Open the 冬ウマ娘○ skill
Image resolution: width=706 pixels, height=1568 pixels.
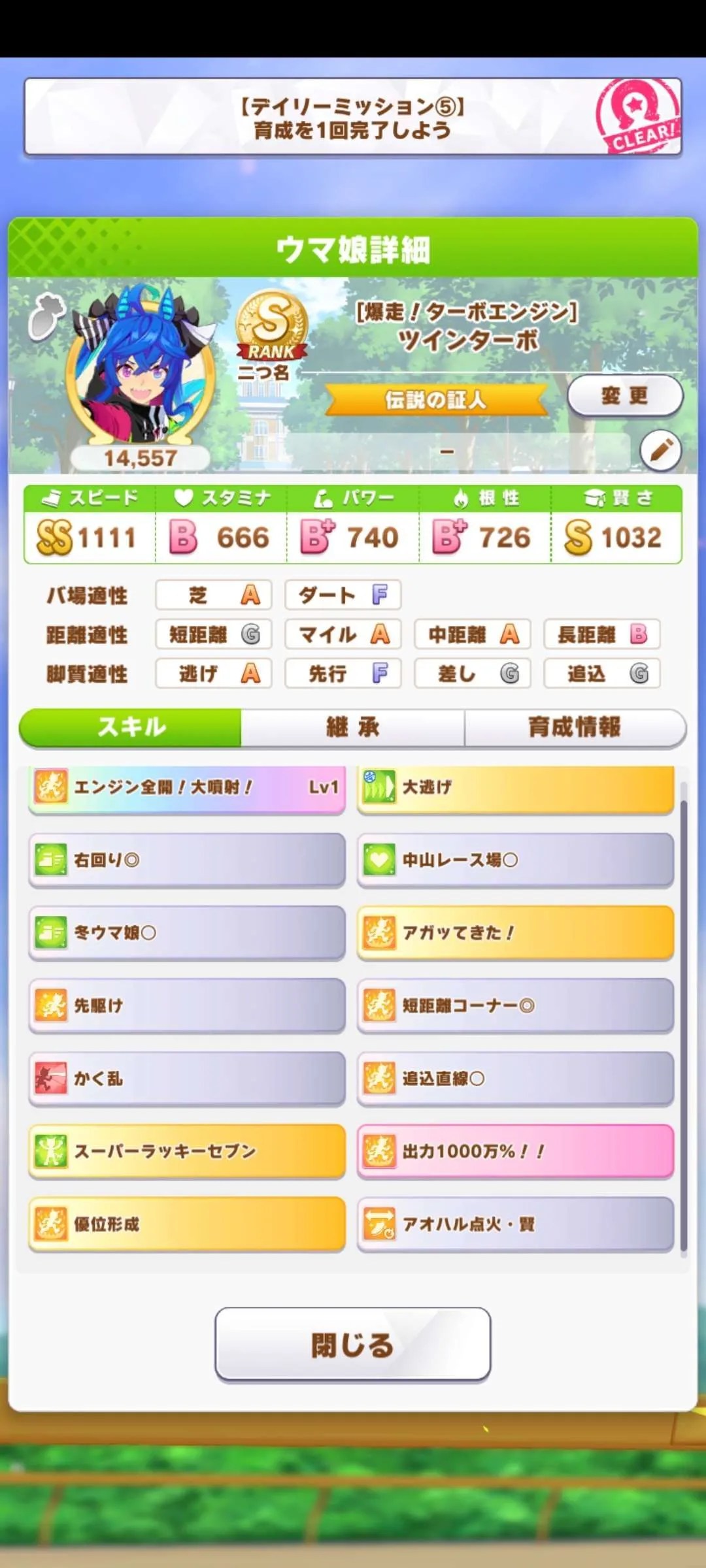pos(187,932)
